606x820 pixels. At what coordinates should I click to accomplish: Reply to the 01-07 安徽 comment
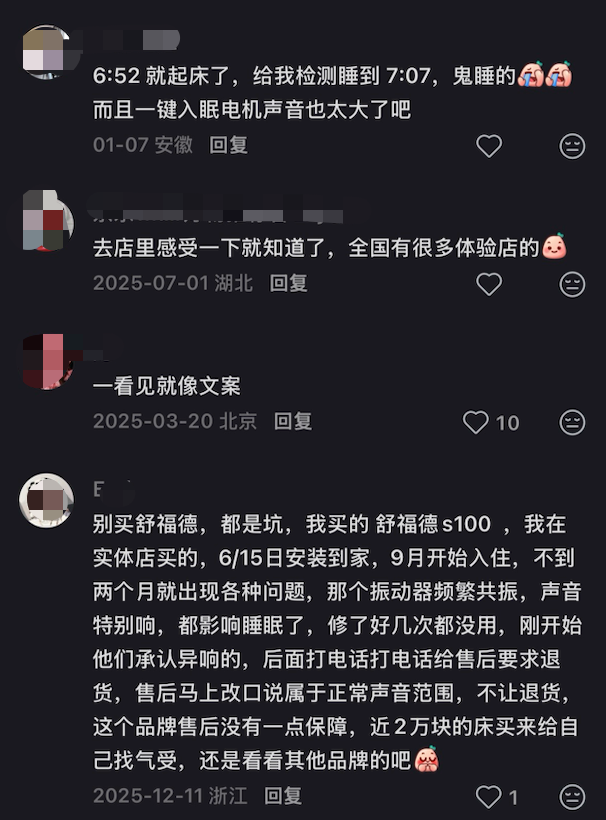(228, 145)
